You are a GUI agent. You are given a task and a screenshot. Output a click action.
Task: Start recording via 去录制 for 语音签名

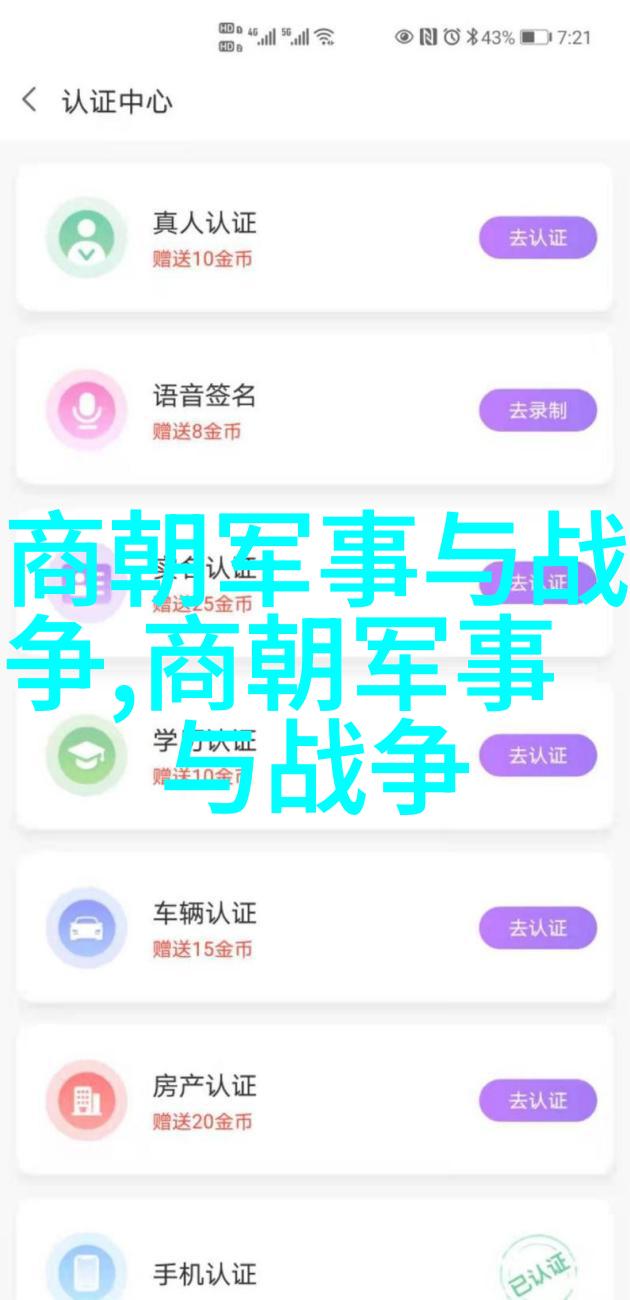pyautogui.click(x=537, y=410)
